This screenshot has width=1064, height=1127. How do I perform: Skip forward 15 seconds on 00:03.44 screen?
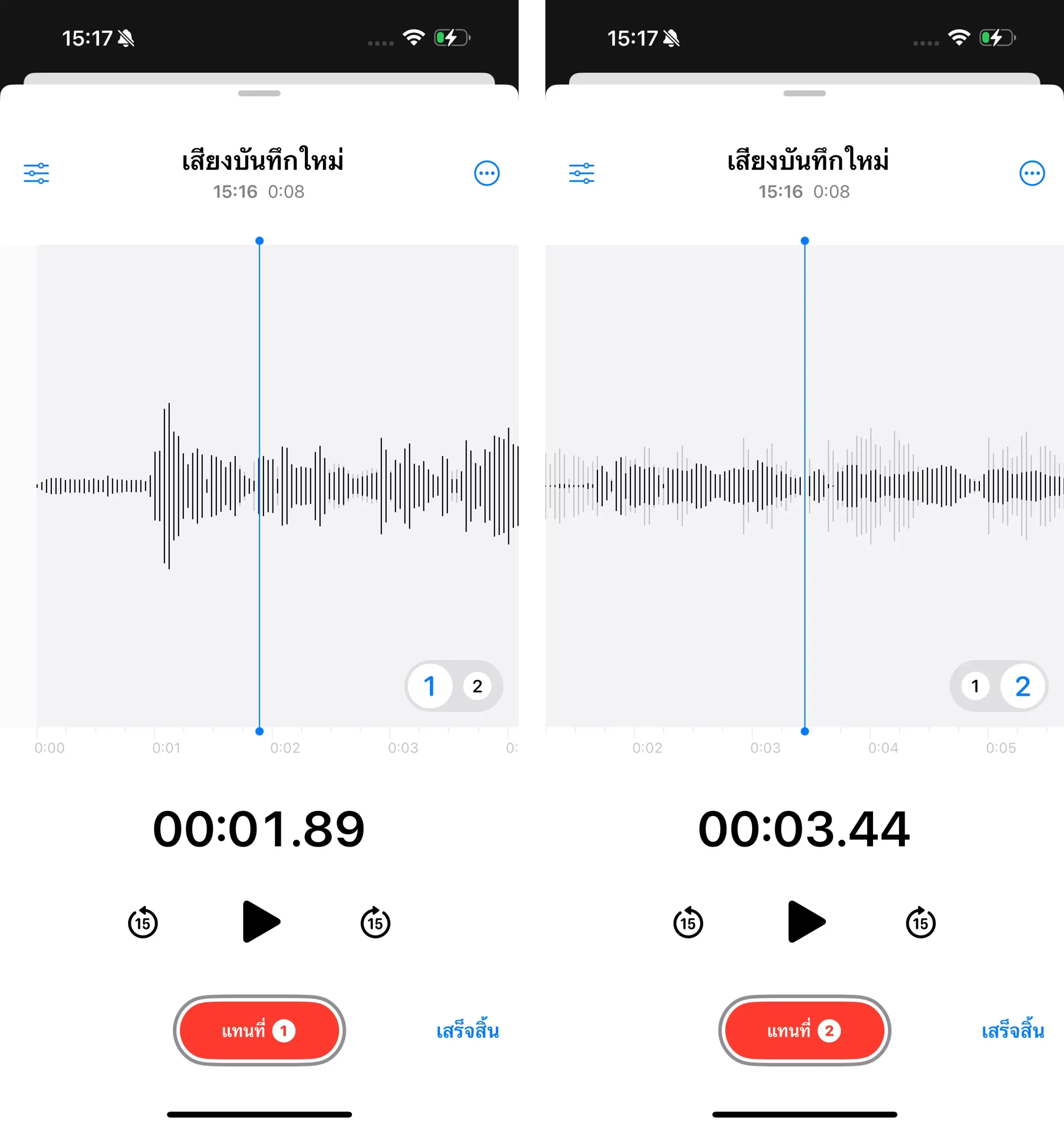point(921,923)
